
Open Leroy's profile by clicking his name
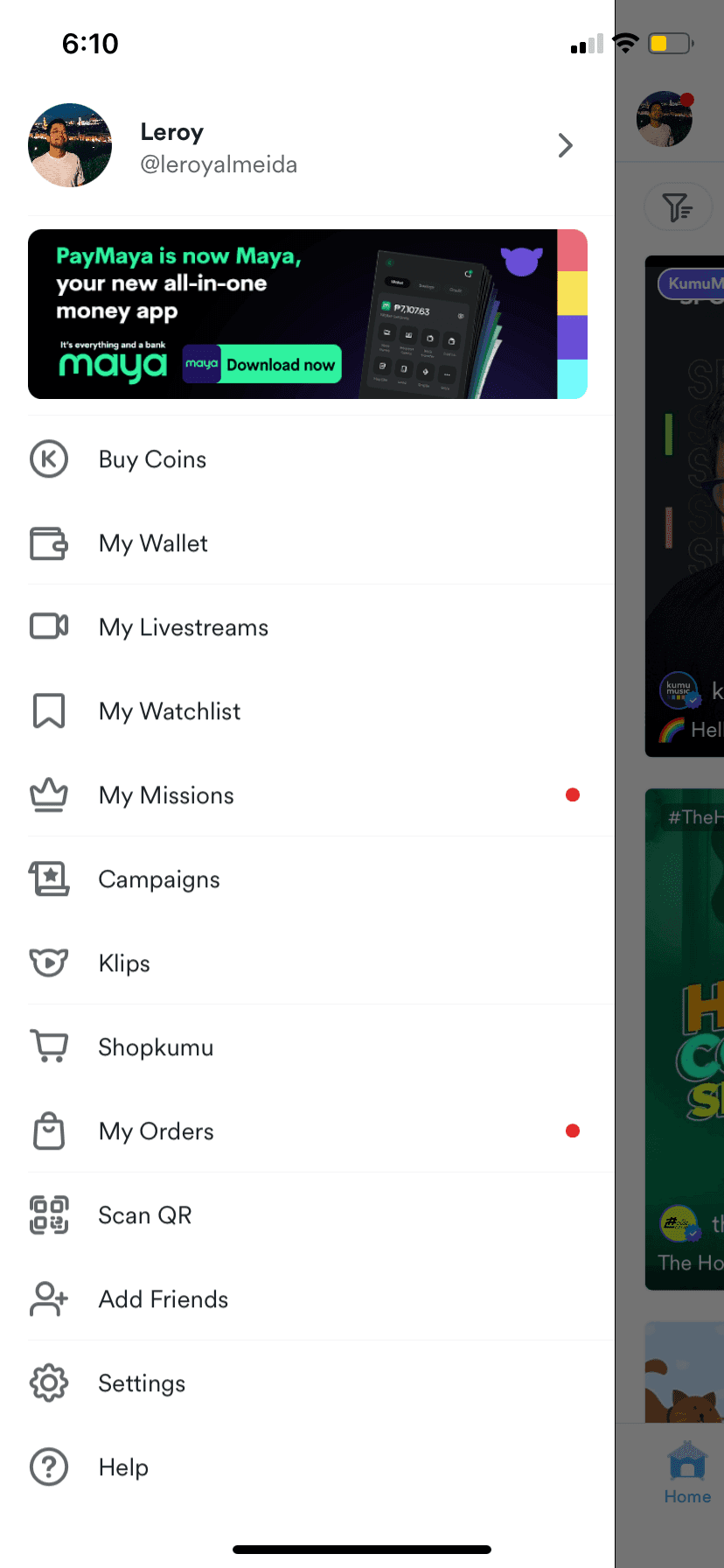click(x=171, y=131)
